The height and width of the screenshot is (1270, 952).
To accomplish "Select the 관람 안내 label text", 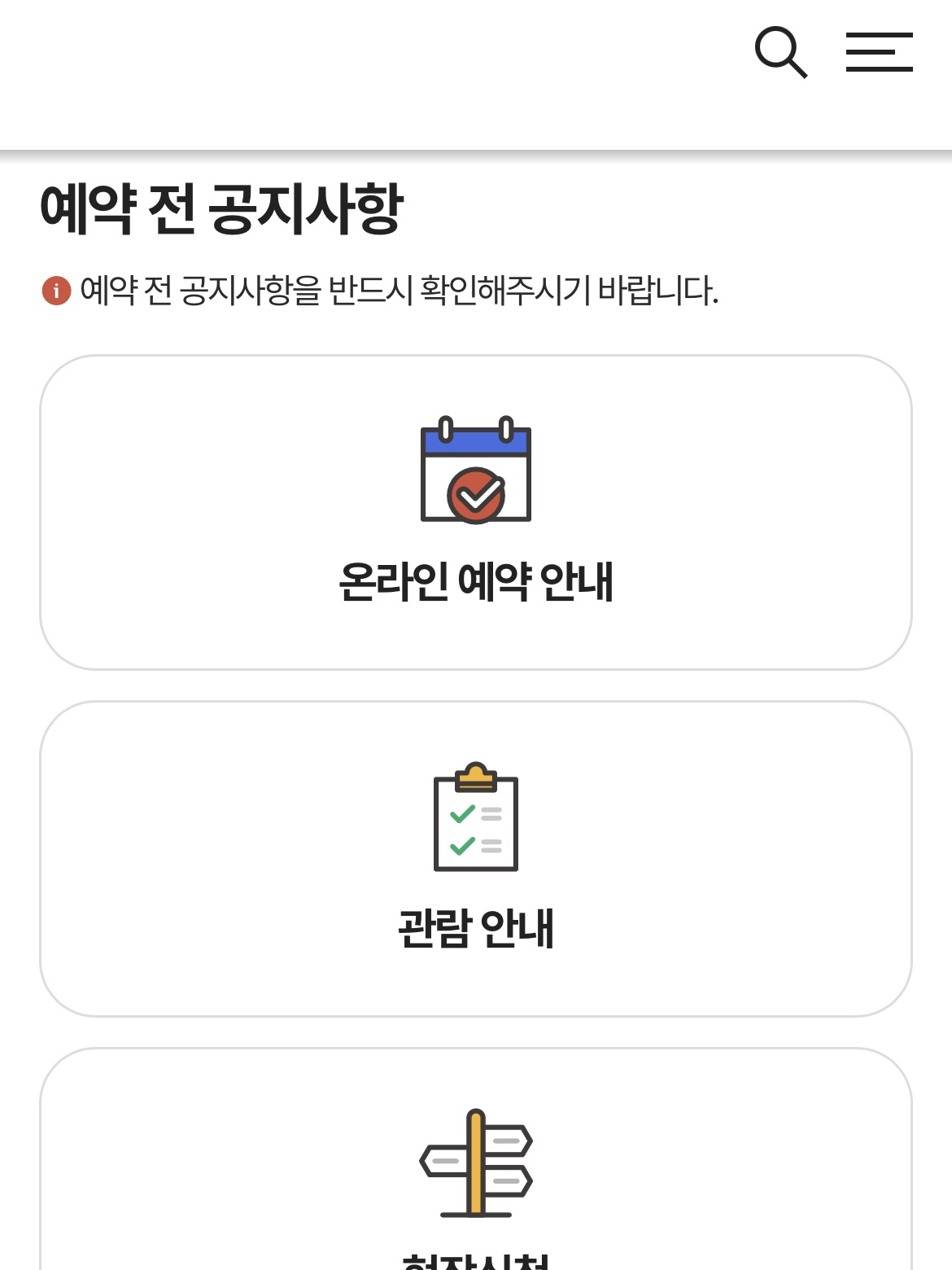I will [475, 926].
